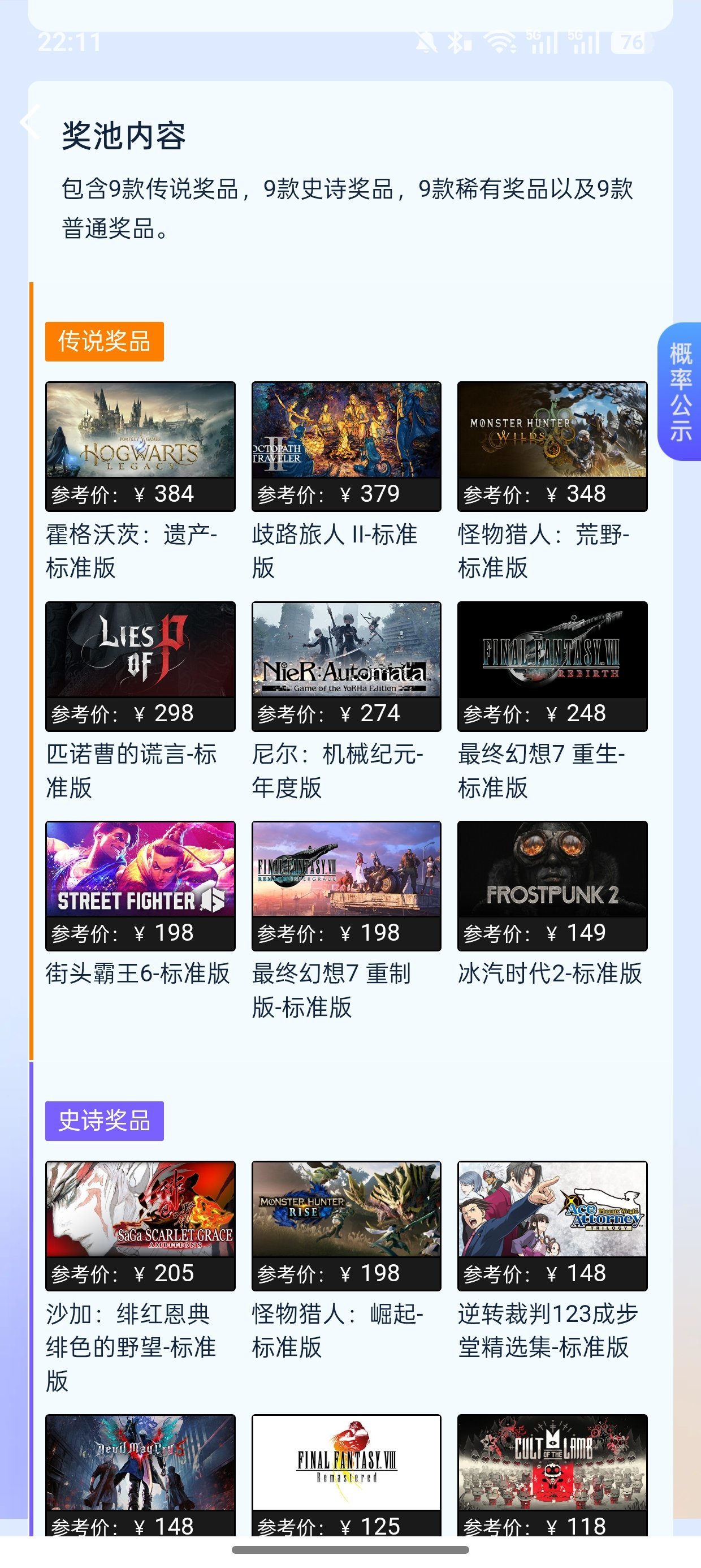Select the Octopath Traveler II prize
The image size is (701, 1568).
pos(346,446)
